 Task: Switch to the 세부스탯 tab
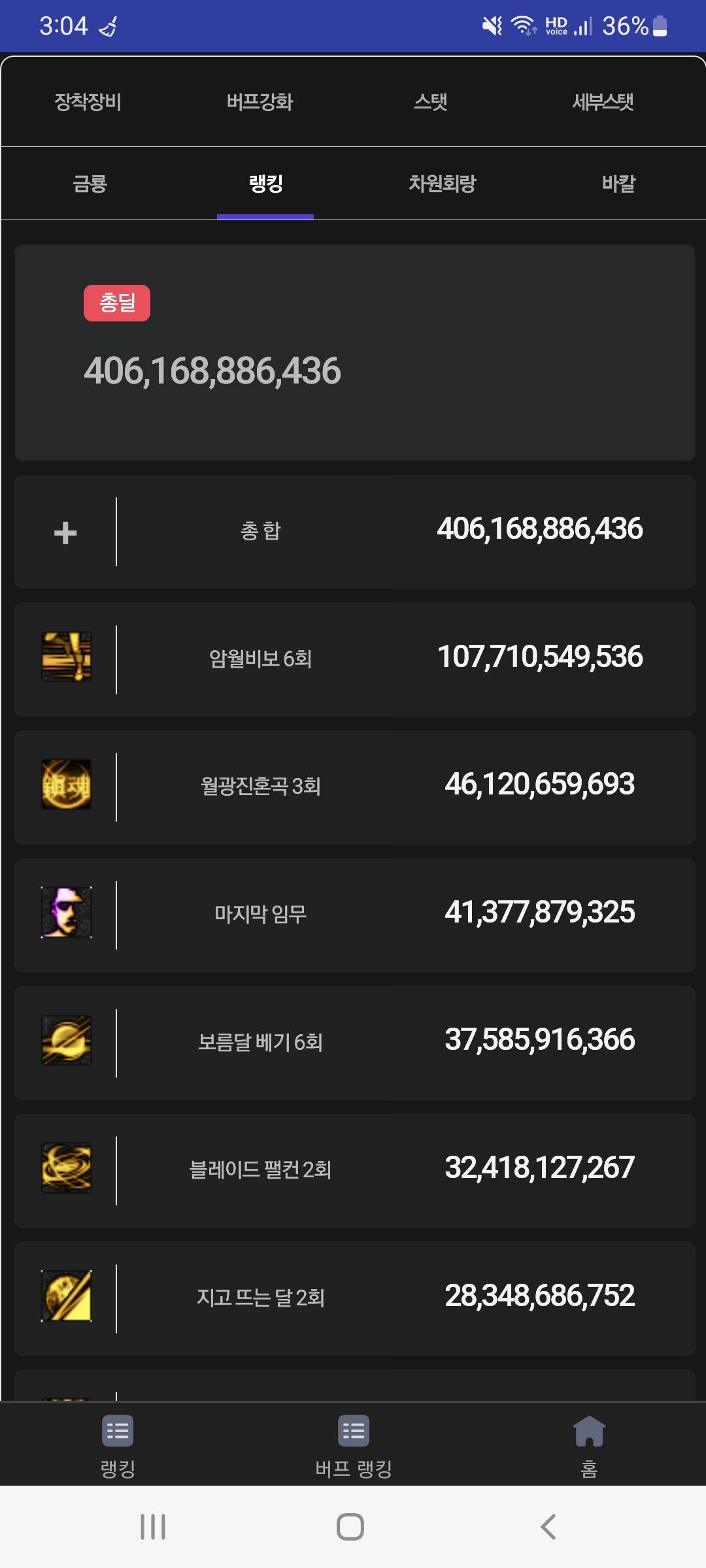tap(603, 102)
